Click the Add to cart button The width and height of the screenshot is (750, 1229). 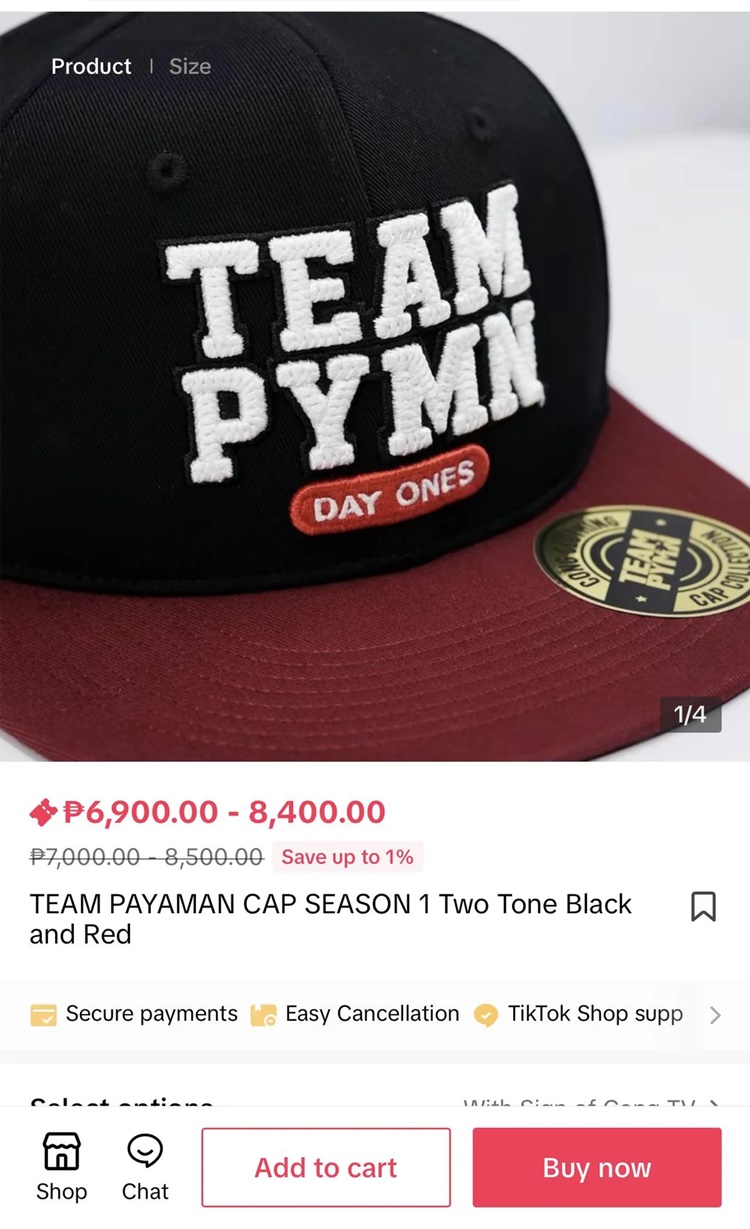326,1166
